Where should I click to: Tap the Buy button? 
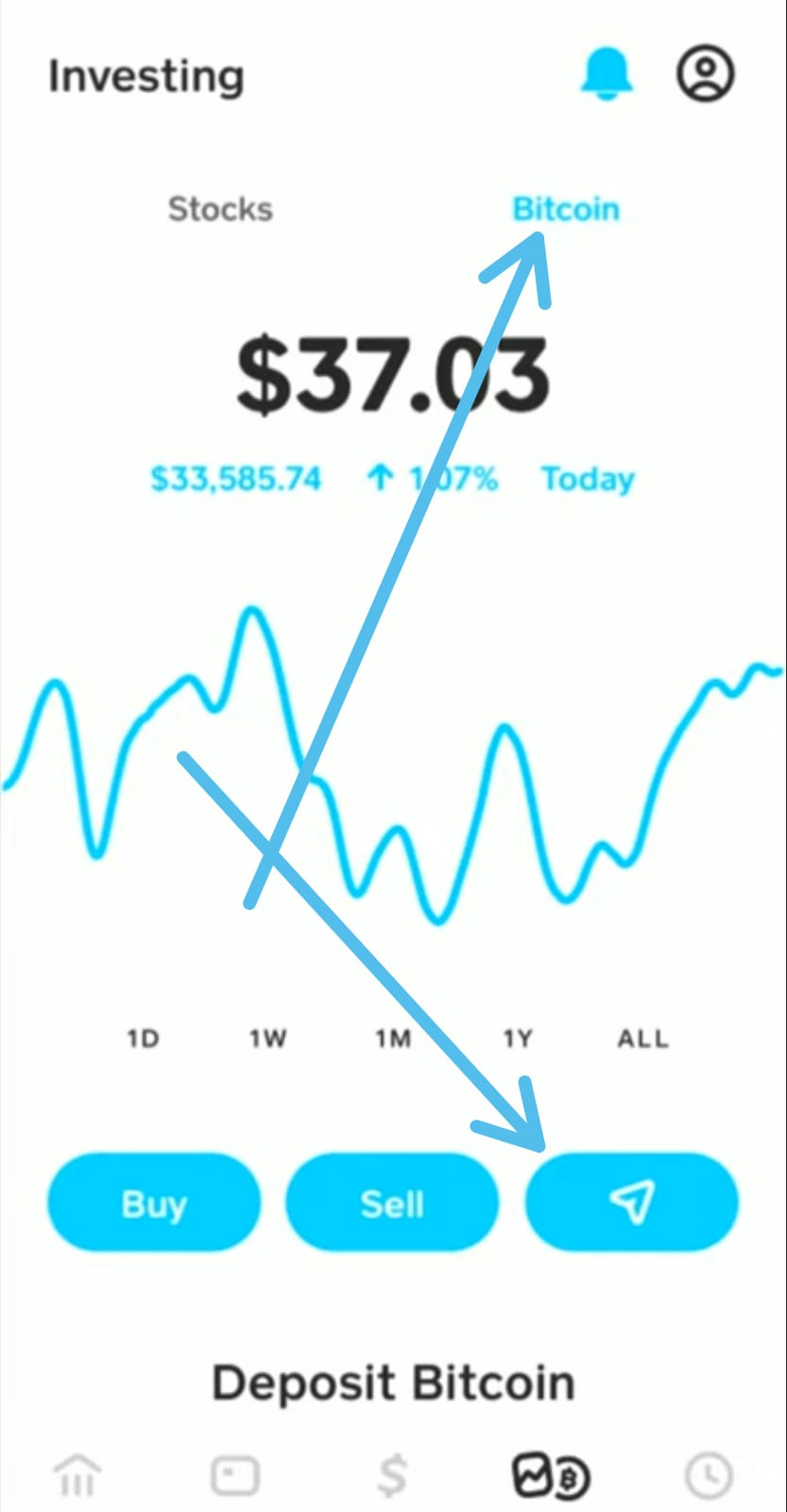pyautogui.click(x=154, y=1202)
